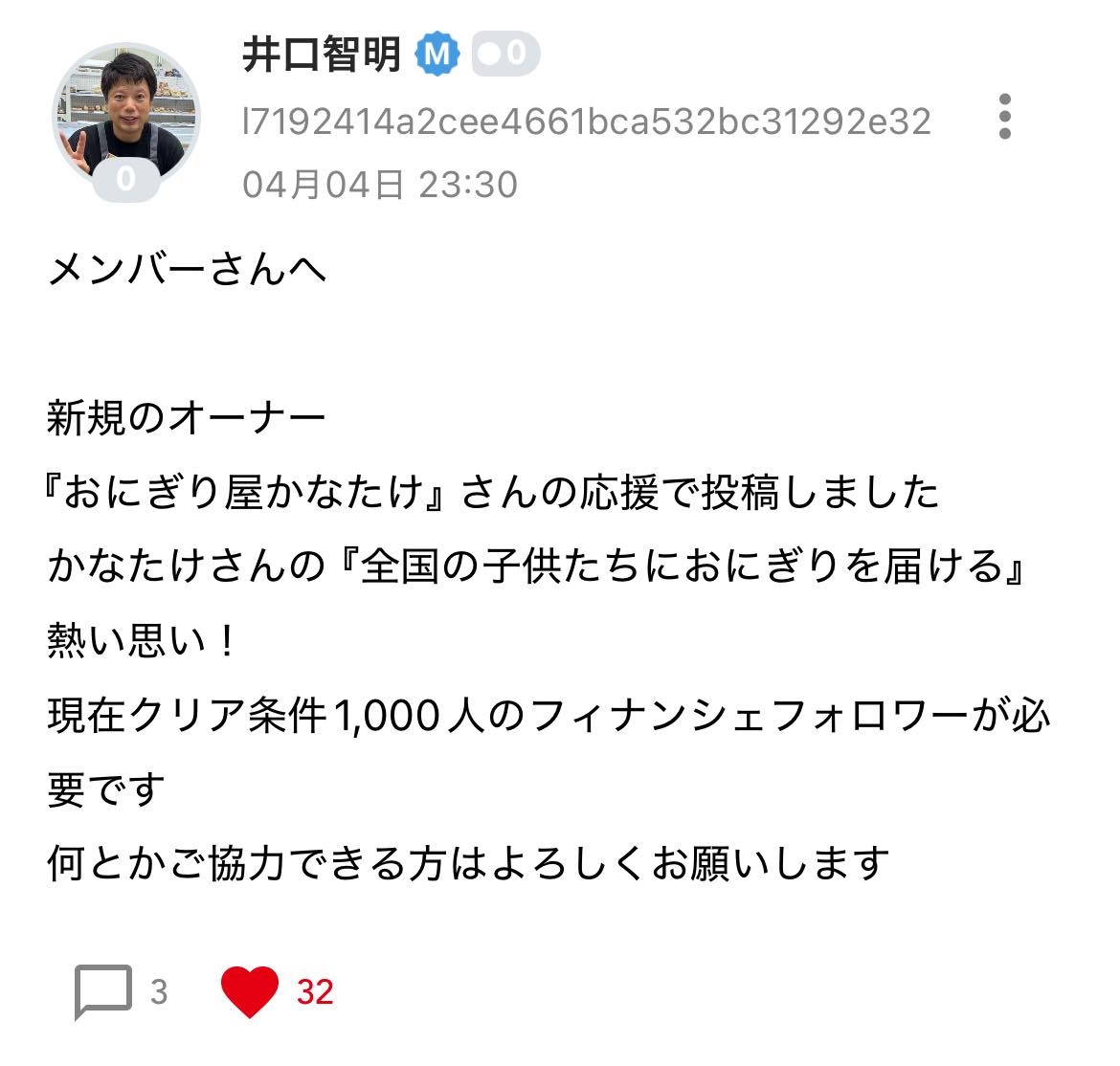Open the three-dot overflow menu
The image size is (1120, 1066).
(x=1004, y=117)
